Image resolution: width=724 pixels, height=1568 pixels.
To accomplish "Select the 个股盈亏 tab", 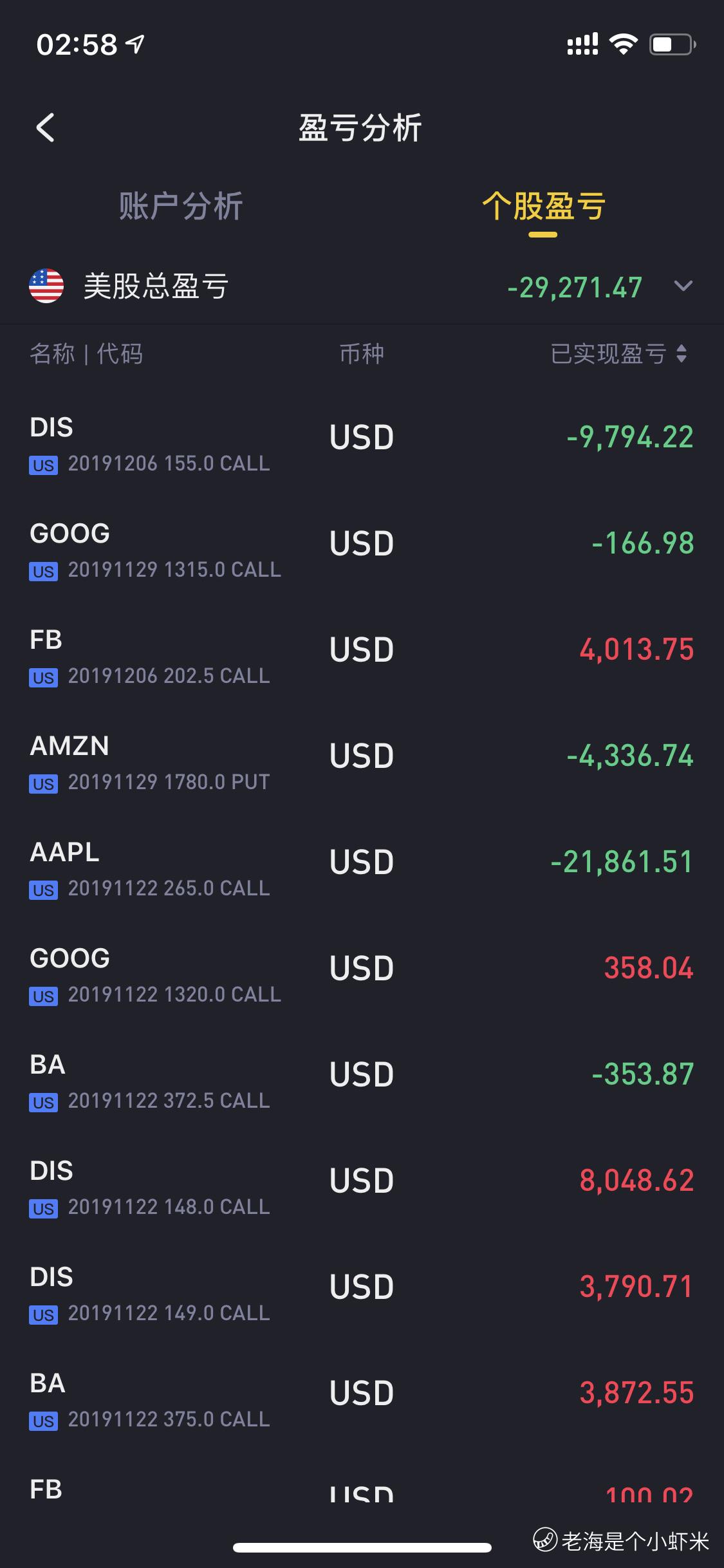I will (543, 207).
